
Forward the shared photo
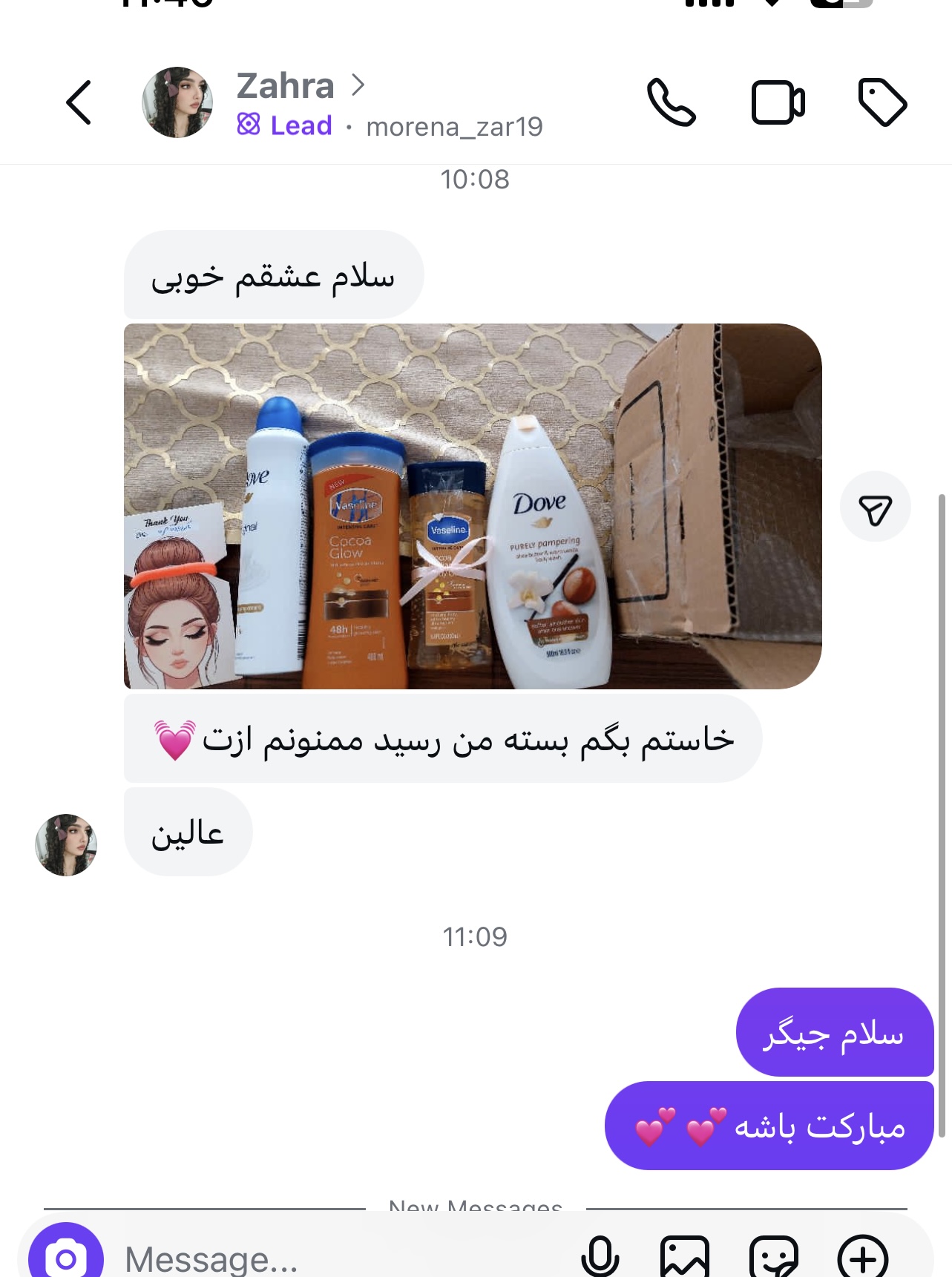coord(875,508)
